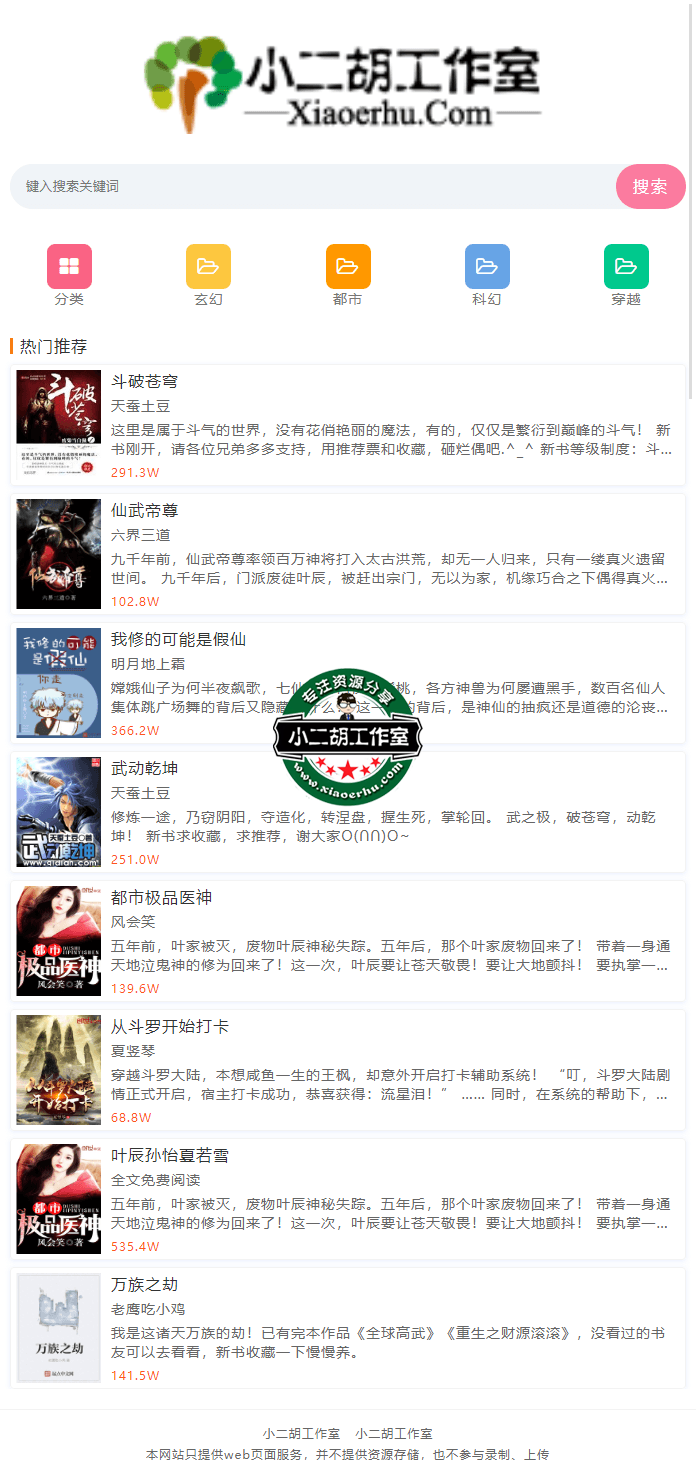Open the novel 都市极品医神
The image size is (696, 1477).
pyautogui.click(x=161, y=898)
